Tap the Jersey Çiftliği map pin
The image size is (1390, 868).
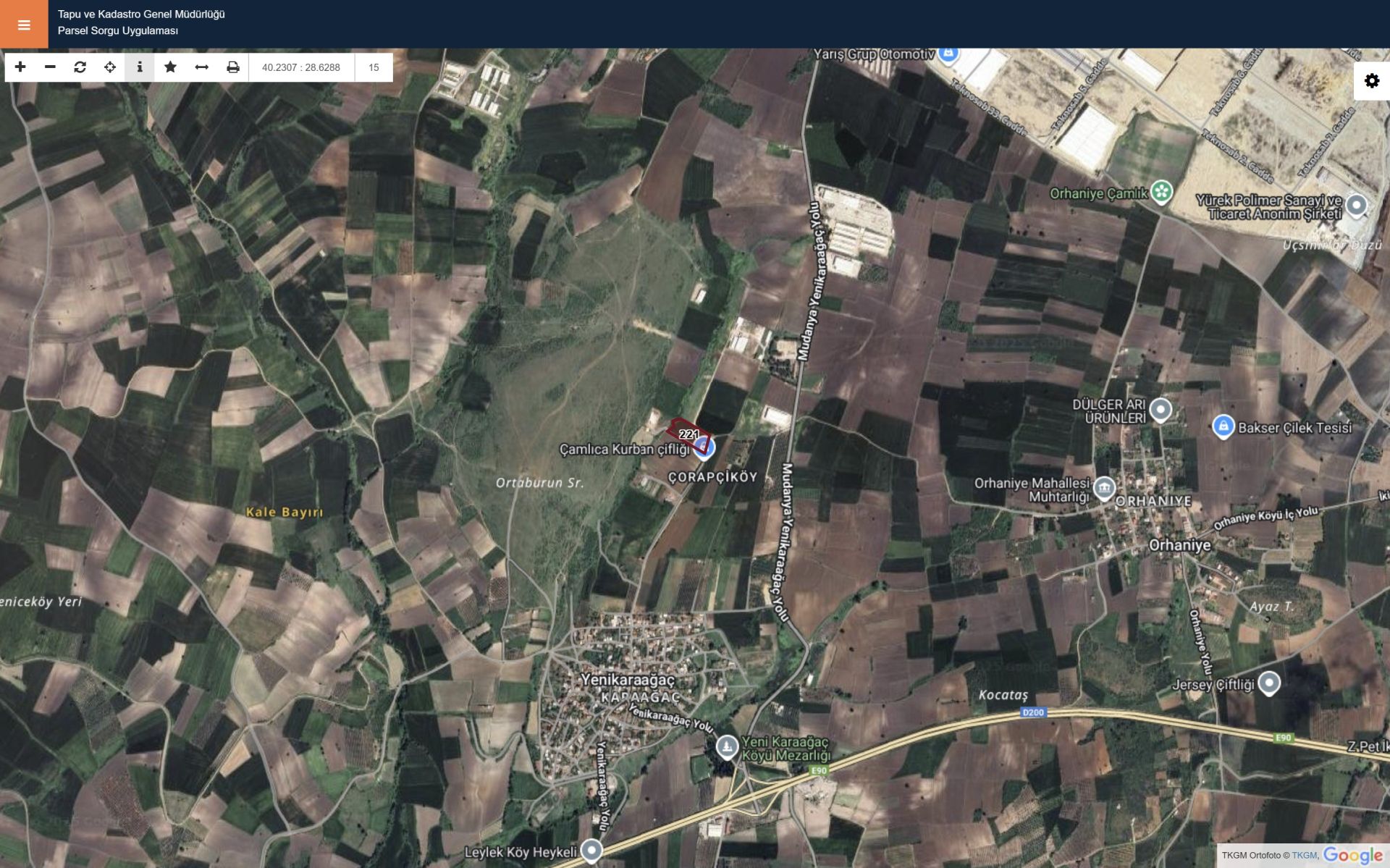pos(1268,682)
